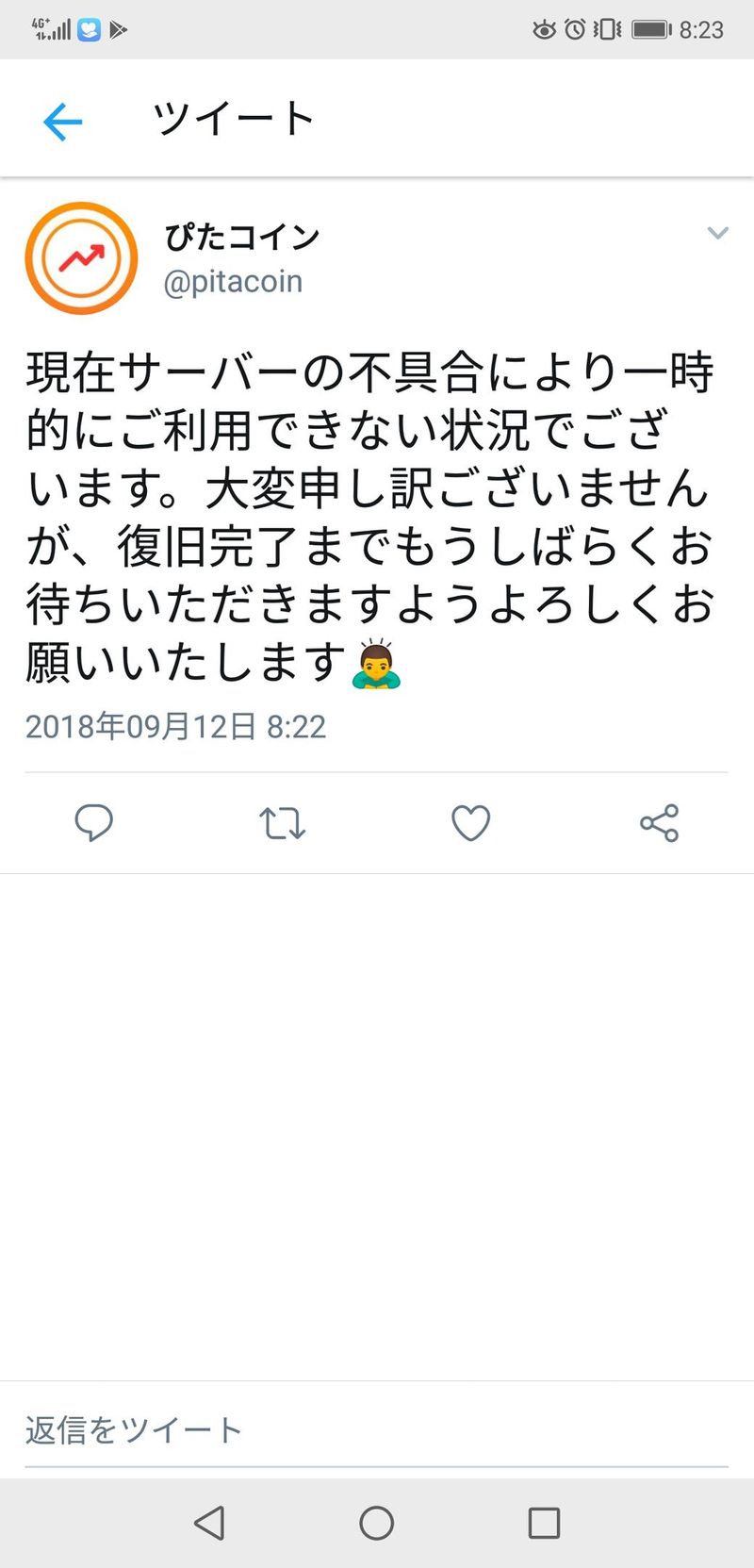Like the ぴたコイン tweet
This screenshot has height=1568, width=754.
pyautogui.click(x=470, y=823)
